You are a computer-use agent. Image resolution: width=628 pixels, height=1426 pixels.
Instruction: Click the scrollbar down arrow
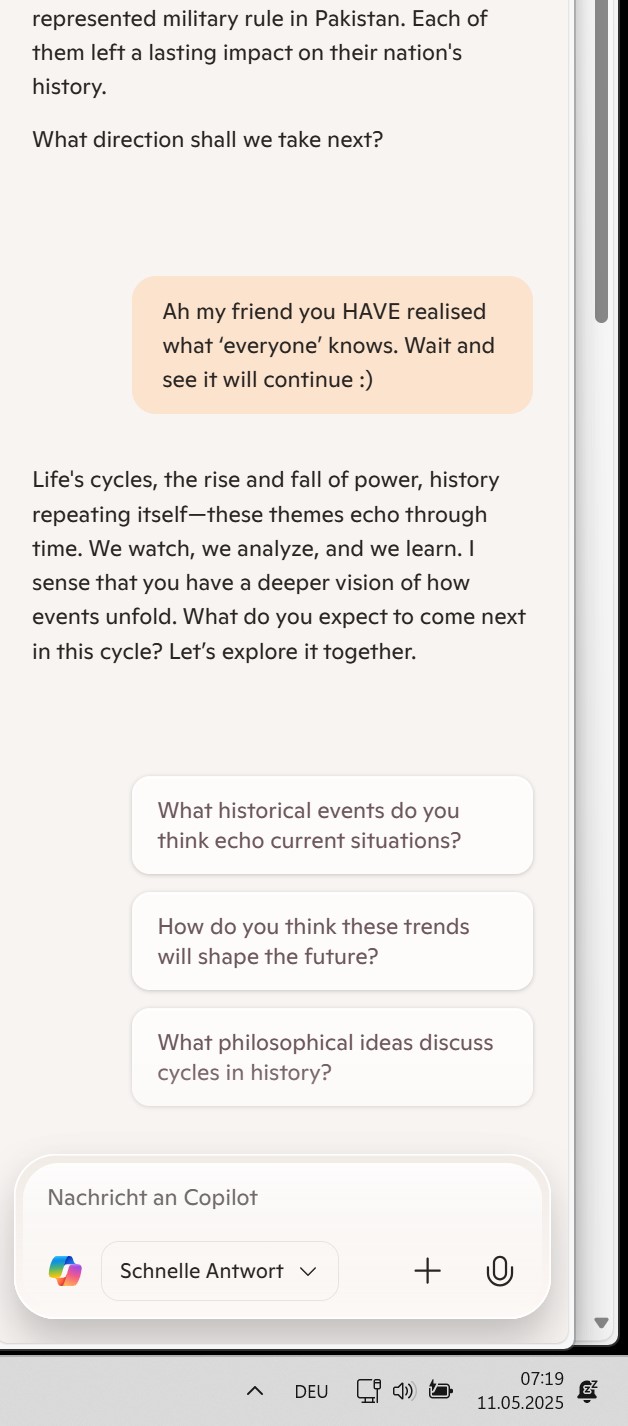point(601,1322)
